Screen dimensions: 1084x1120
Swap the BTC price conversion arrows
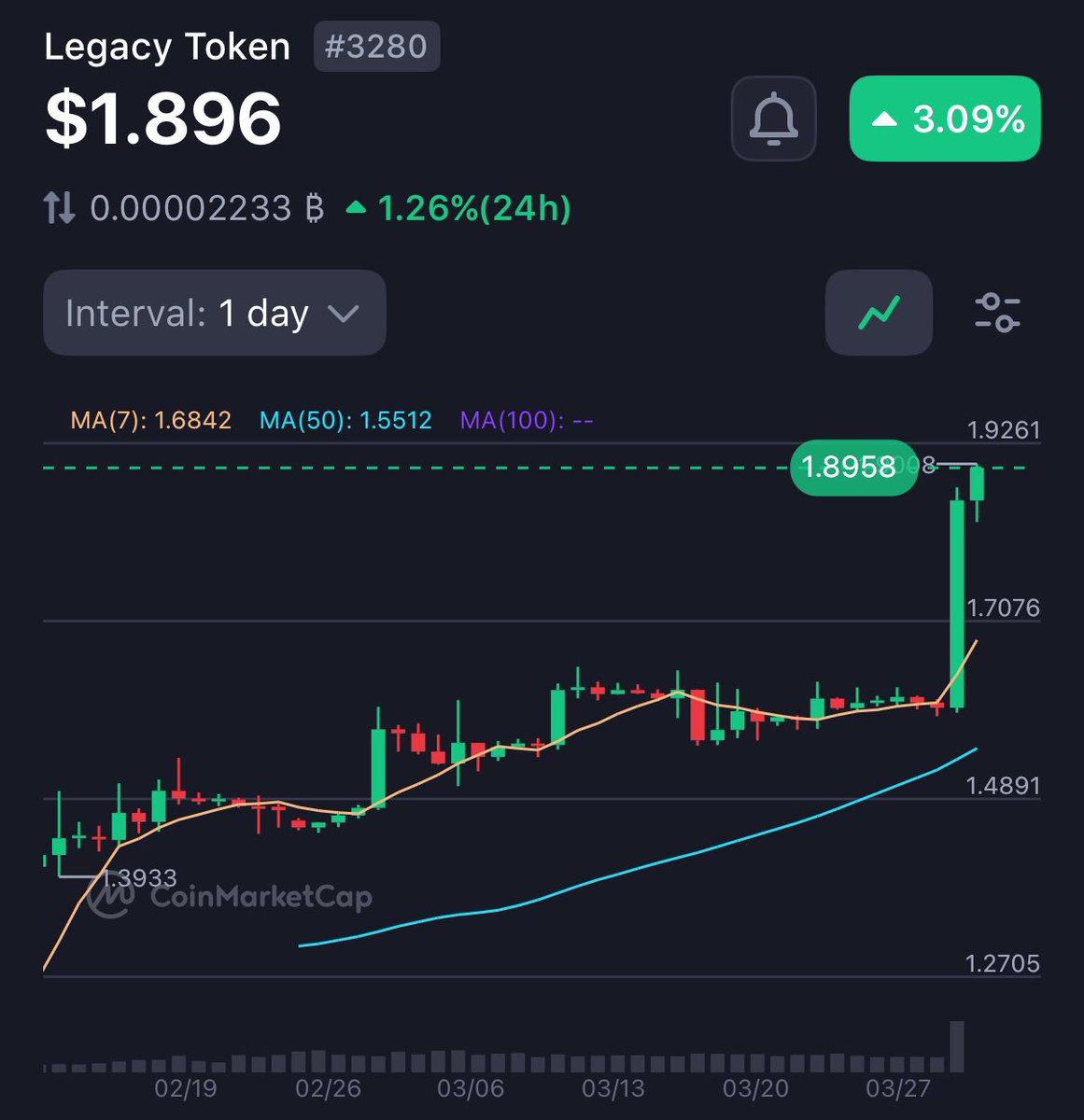pyautogui.click(x=60, y=207)
